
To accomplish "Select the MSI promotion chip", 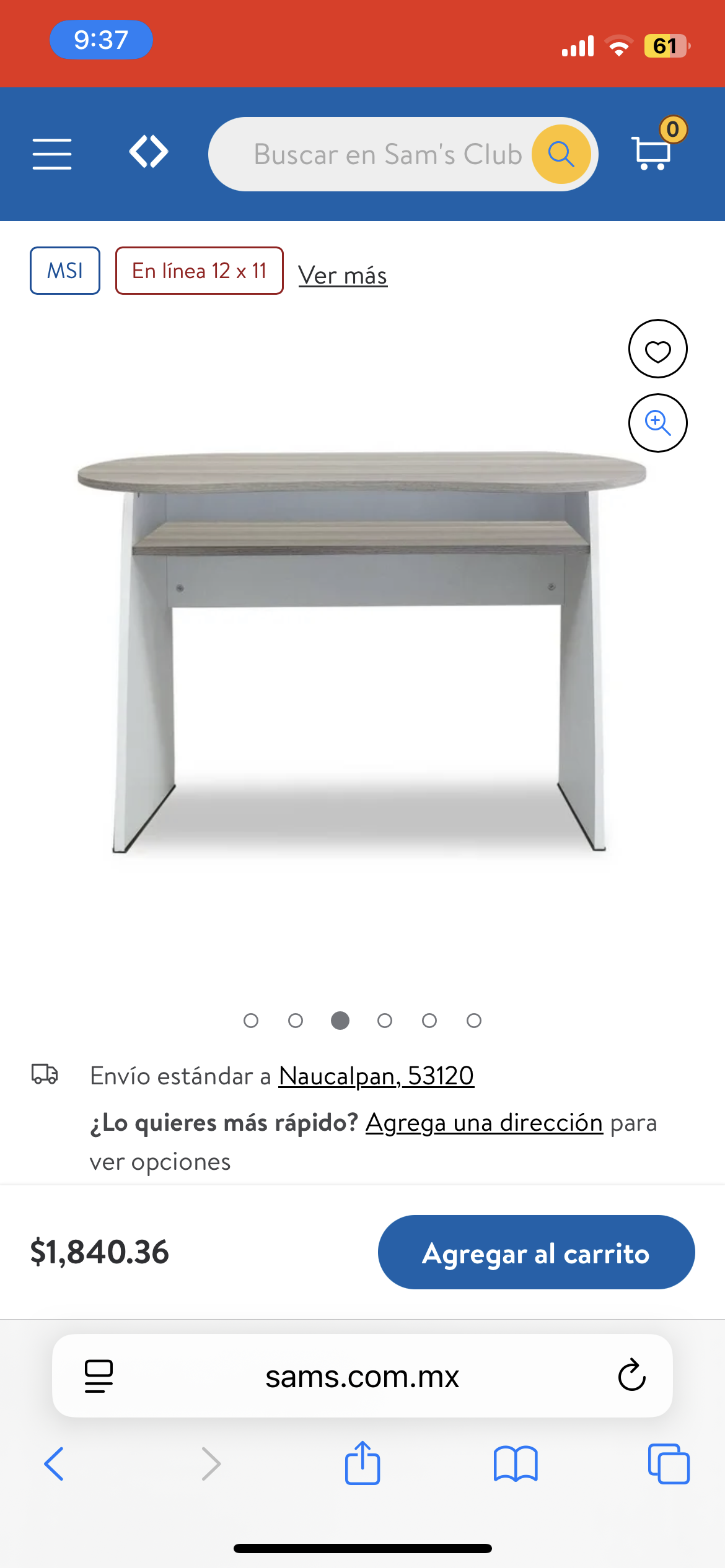I will tap(65, 271).
